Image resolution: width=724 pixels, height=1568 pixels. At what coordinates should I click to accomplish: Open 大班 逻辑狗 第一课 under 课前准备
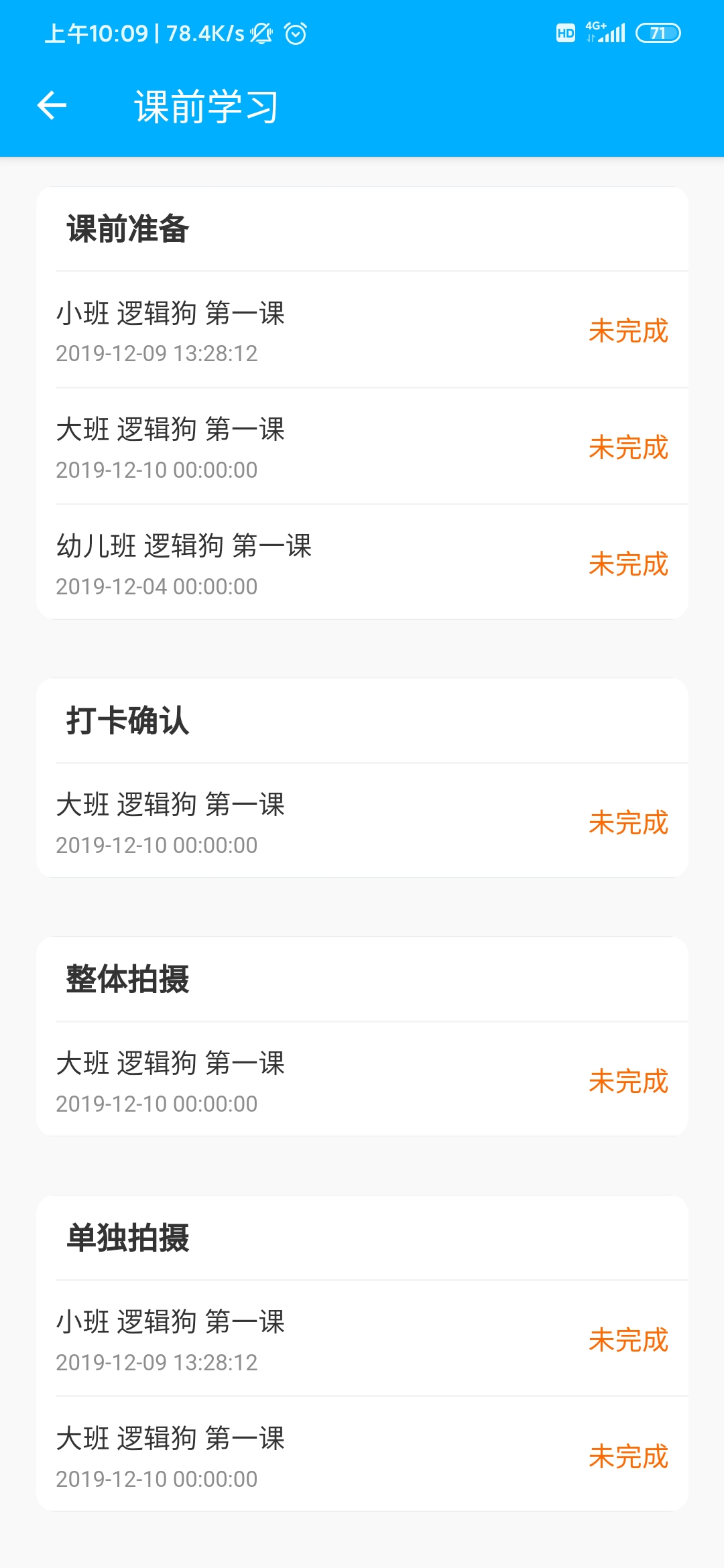[362, 447]
